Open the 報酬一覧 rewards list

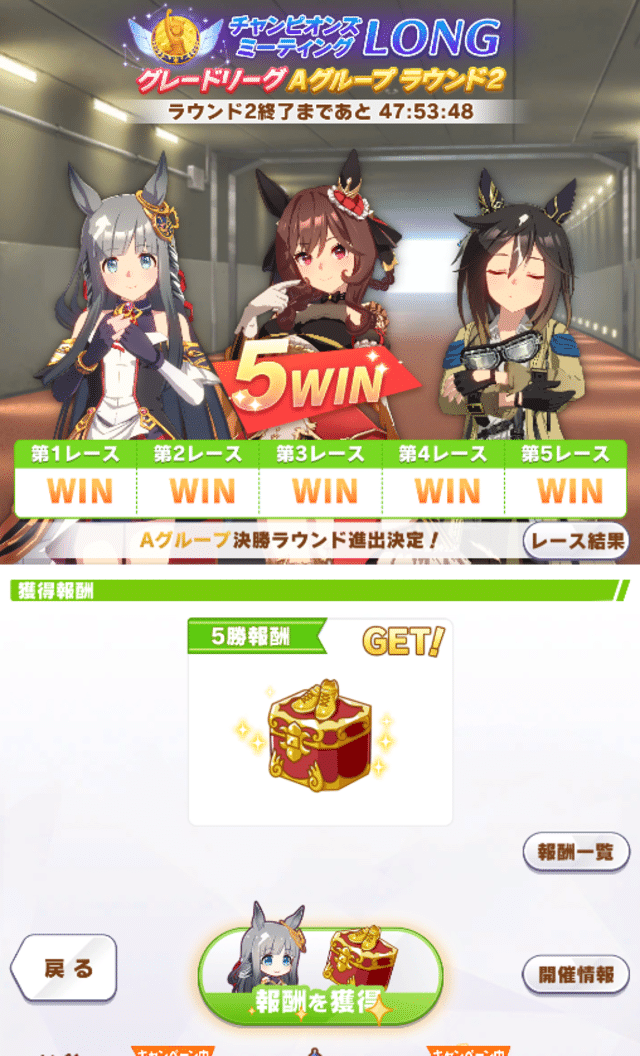pyautogui.click(x=576, y=854)
